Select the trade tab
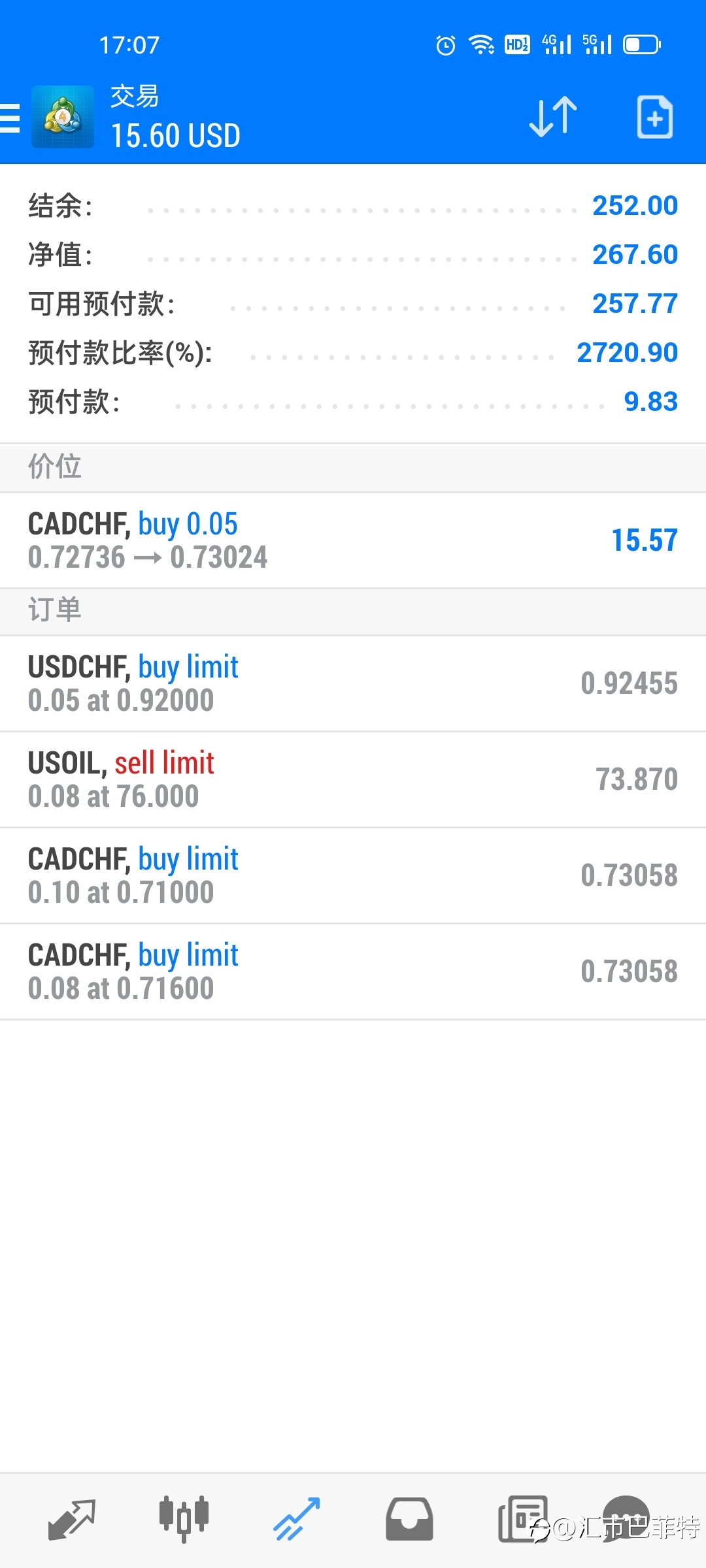Image resolution: width=706 pixels, height=1568 pixels. coord(297,1520)
